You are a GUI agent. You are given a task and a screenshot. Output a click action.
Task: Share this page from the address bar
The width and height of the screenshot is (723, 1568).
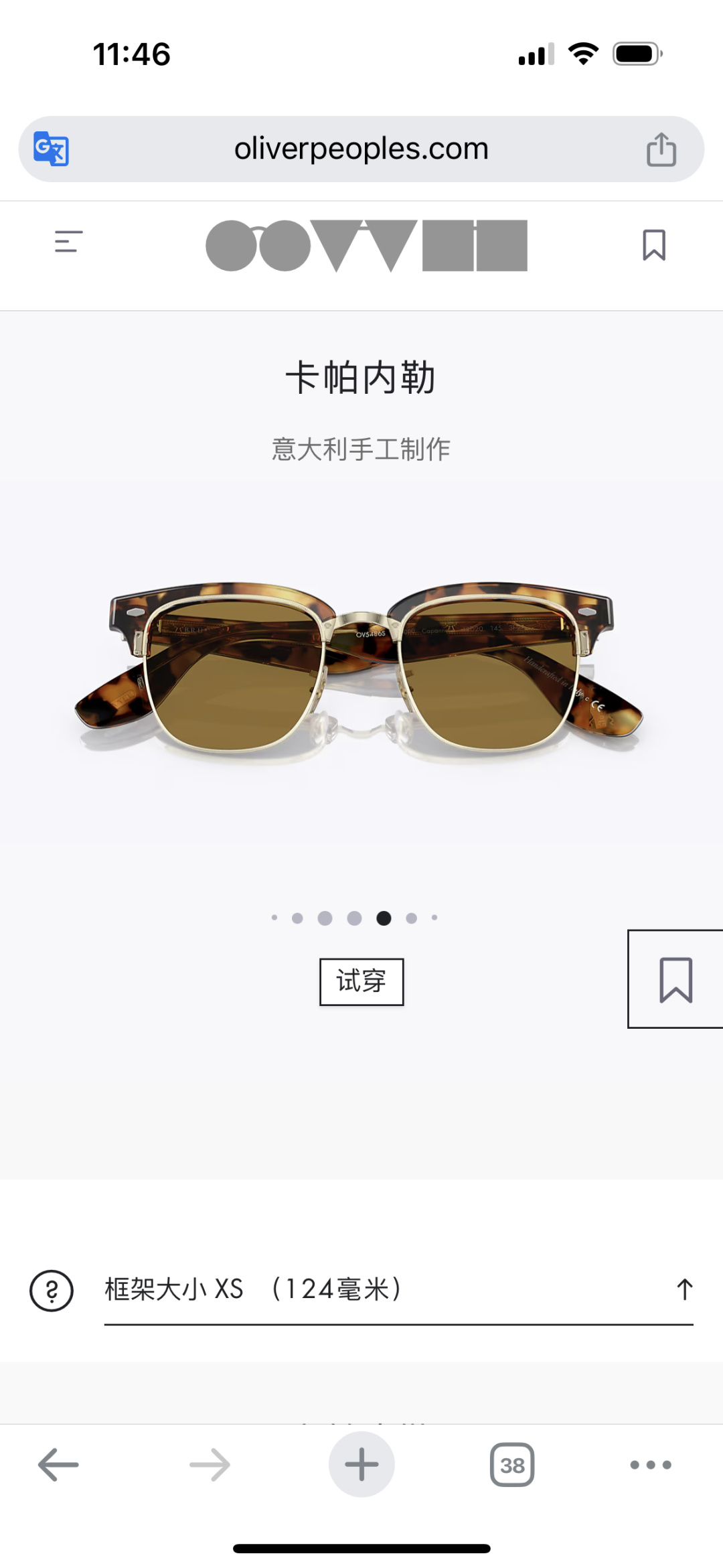[x=661, y=149]
